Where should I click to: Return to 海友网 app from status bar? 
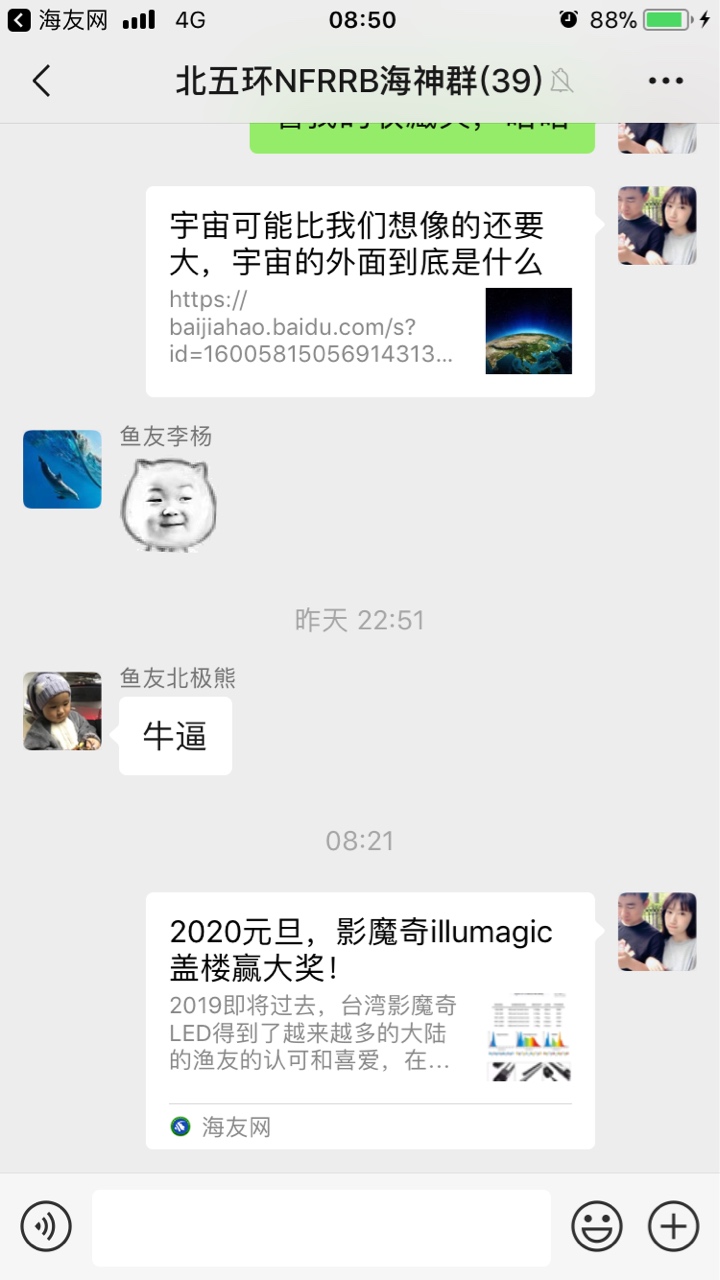[58, 20]
